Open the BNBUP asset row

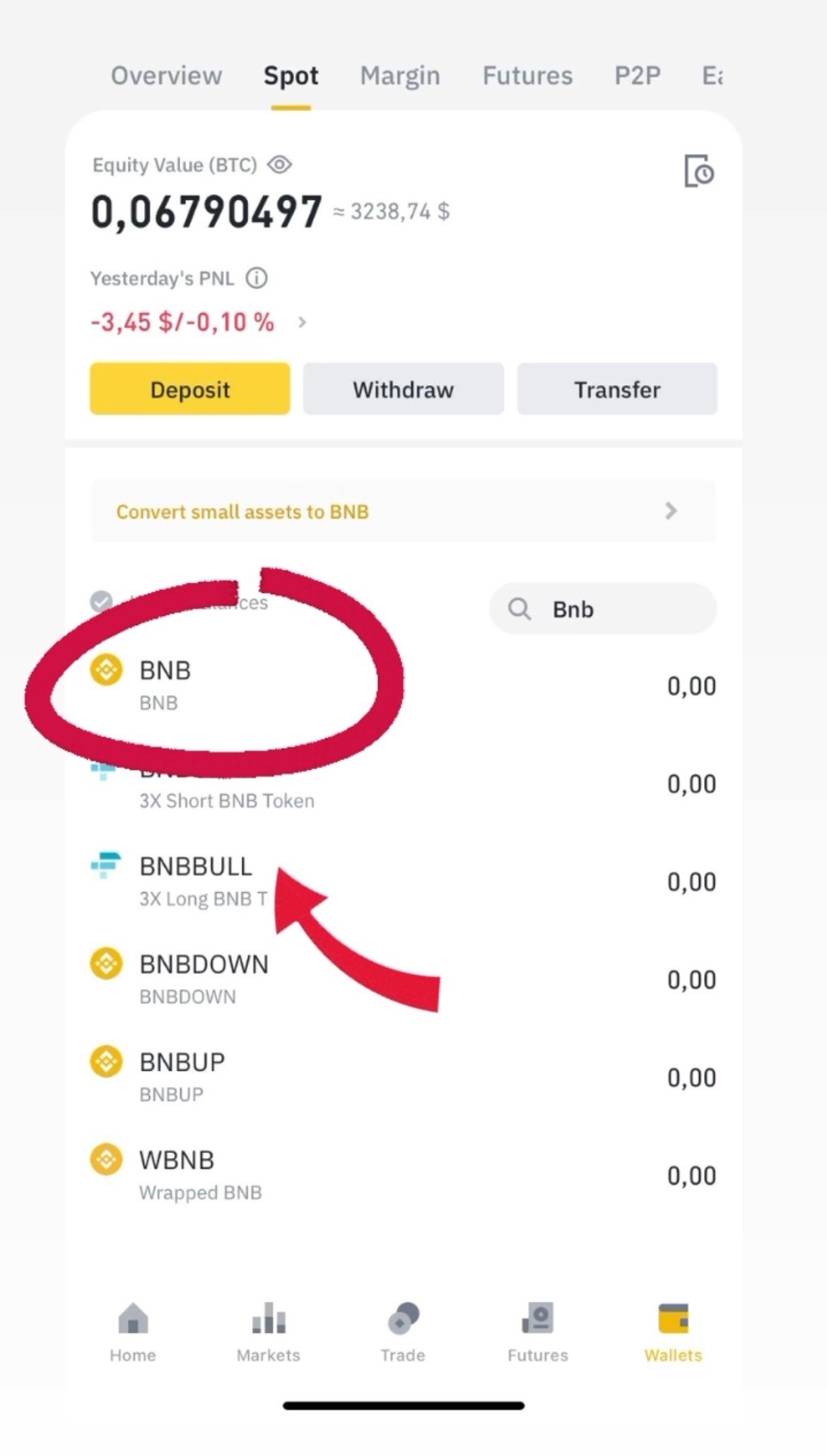click(404, 1077)
